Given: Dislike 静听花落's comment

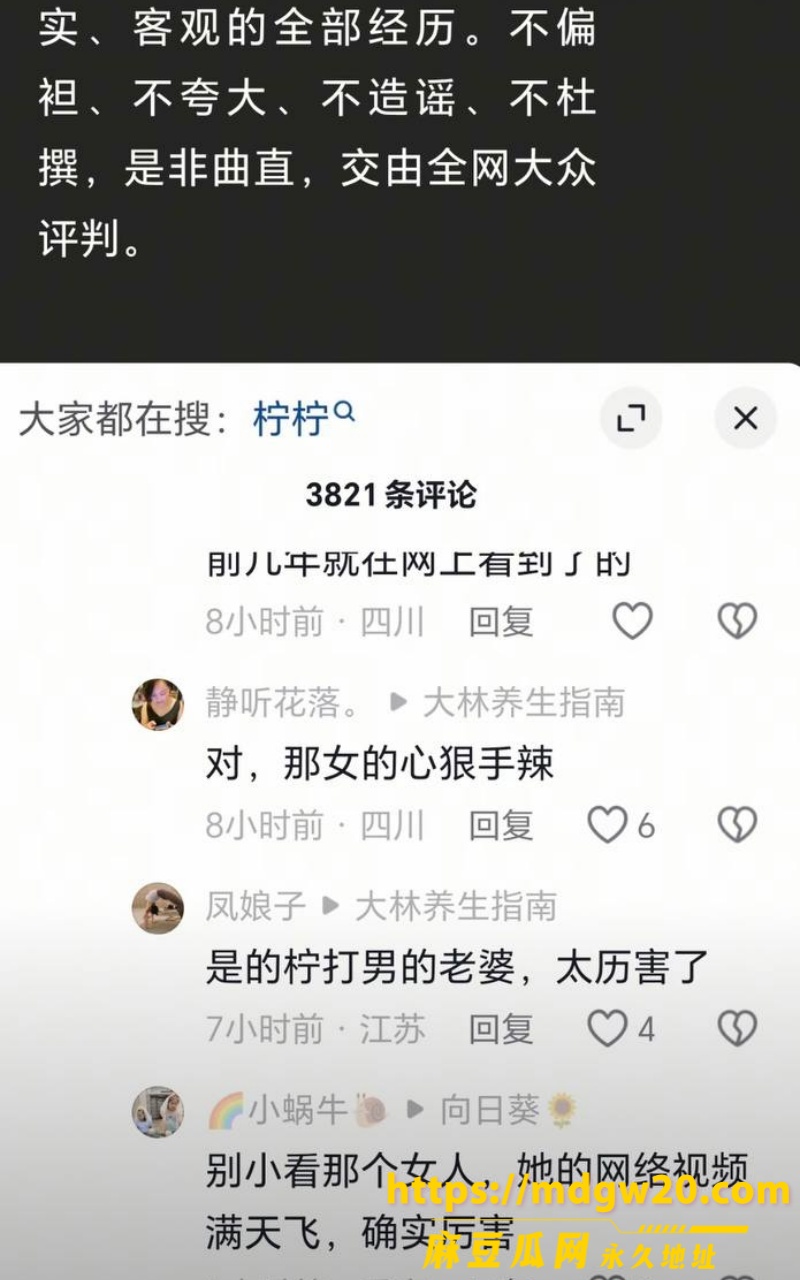Looking at the screenshot, I should [737, 825].
